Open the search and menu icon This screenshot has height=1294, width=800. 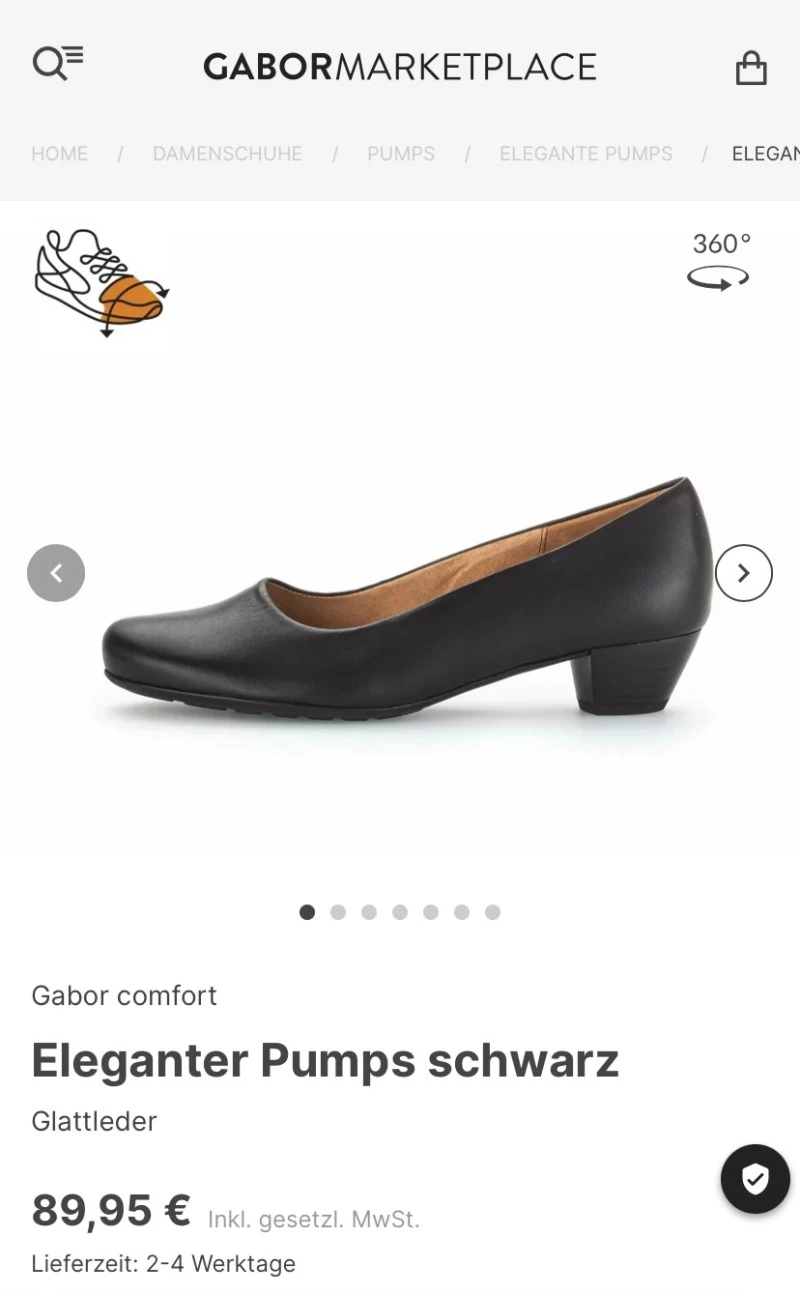(58, 64)
